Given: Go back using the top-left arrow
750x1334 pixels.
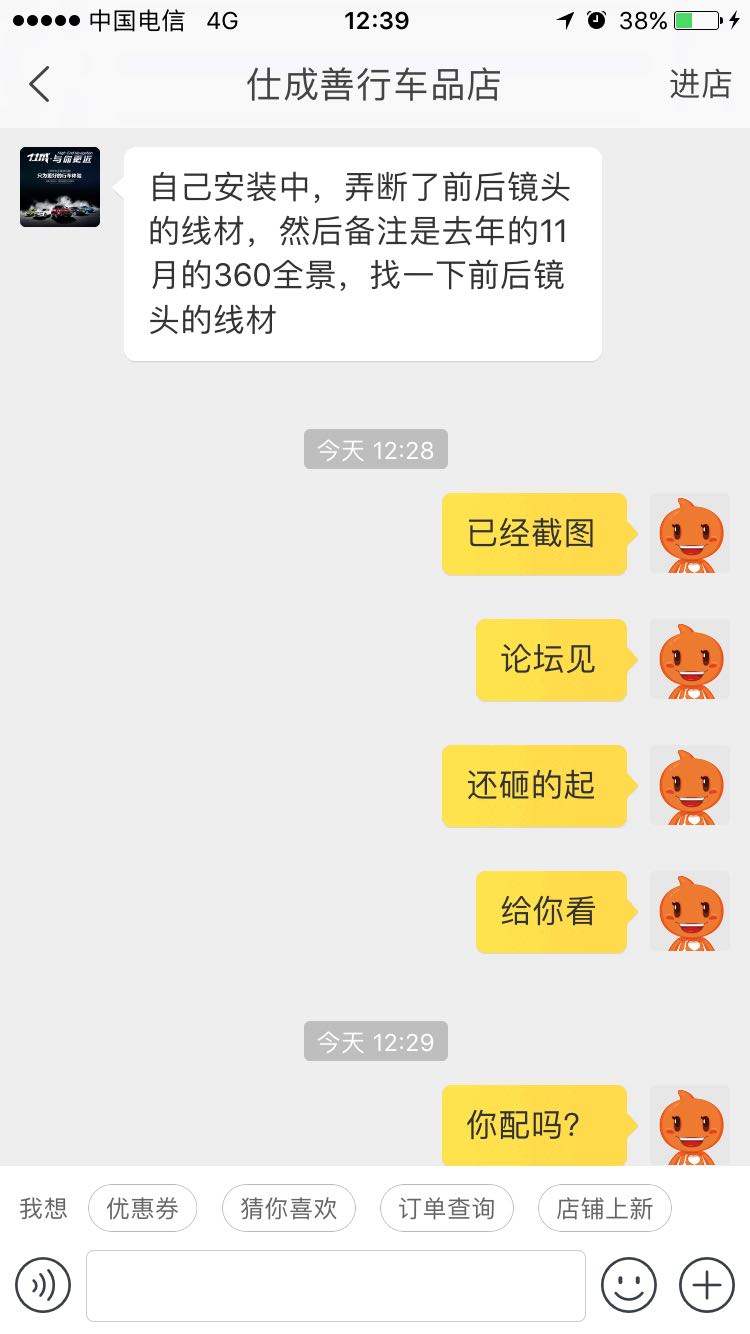Looking at the screenshot, I should pos(39,85).
